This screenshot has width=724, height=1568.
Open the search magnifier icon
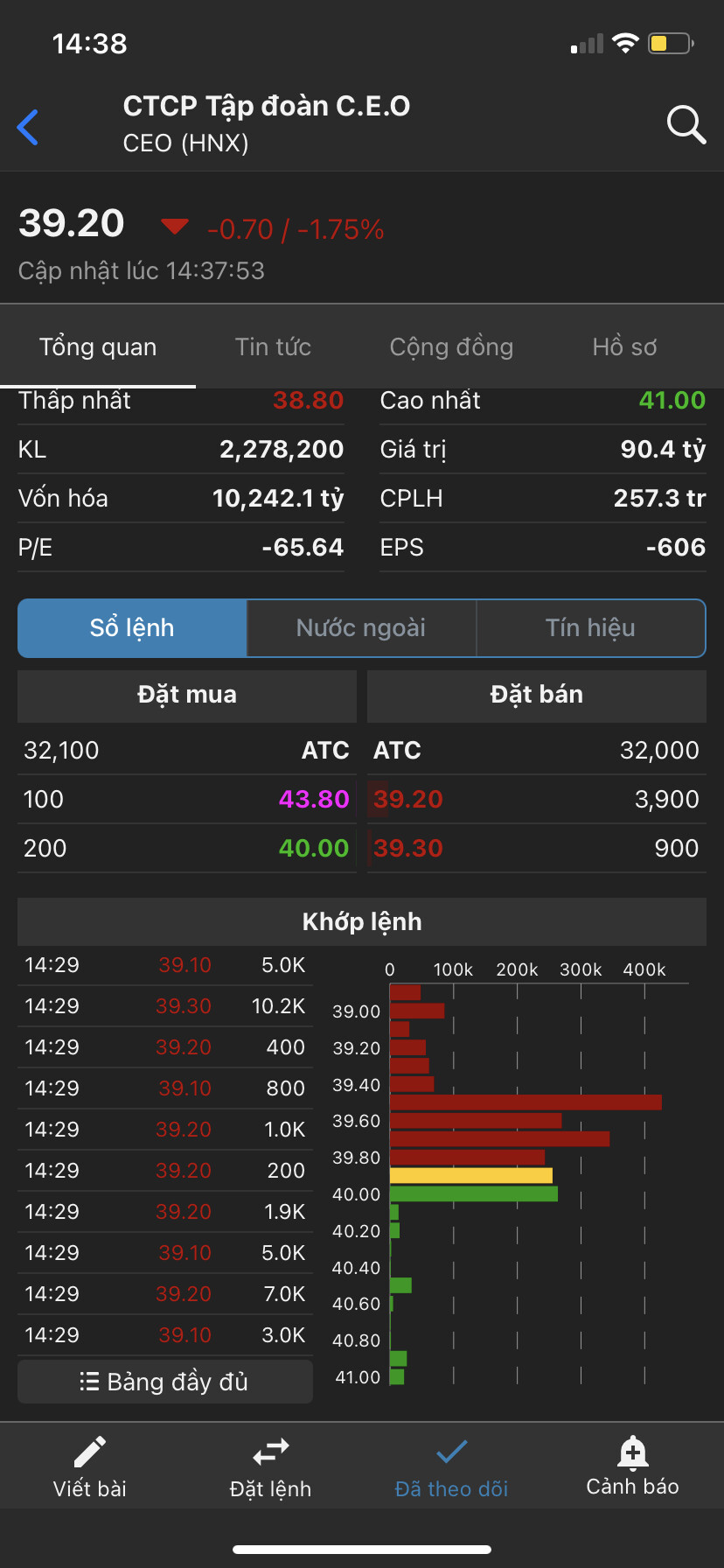coord(686,125)
